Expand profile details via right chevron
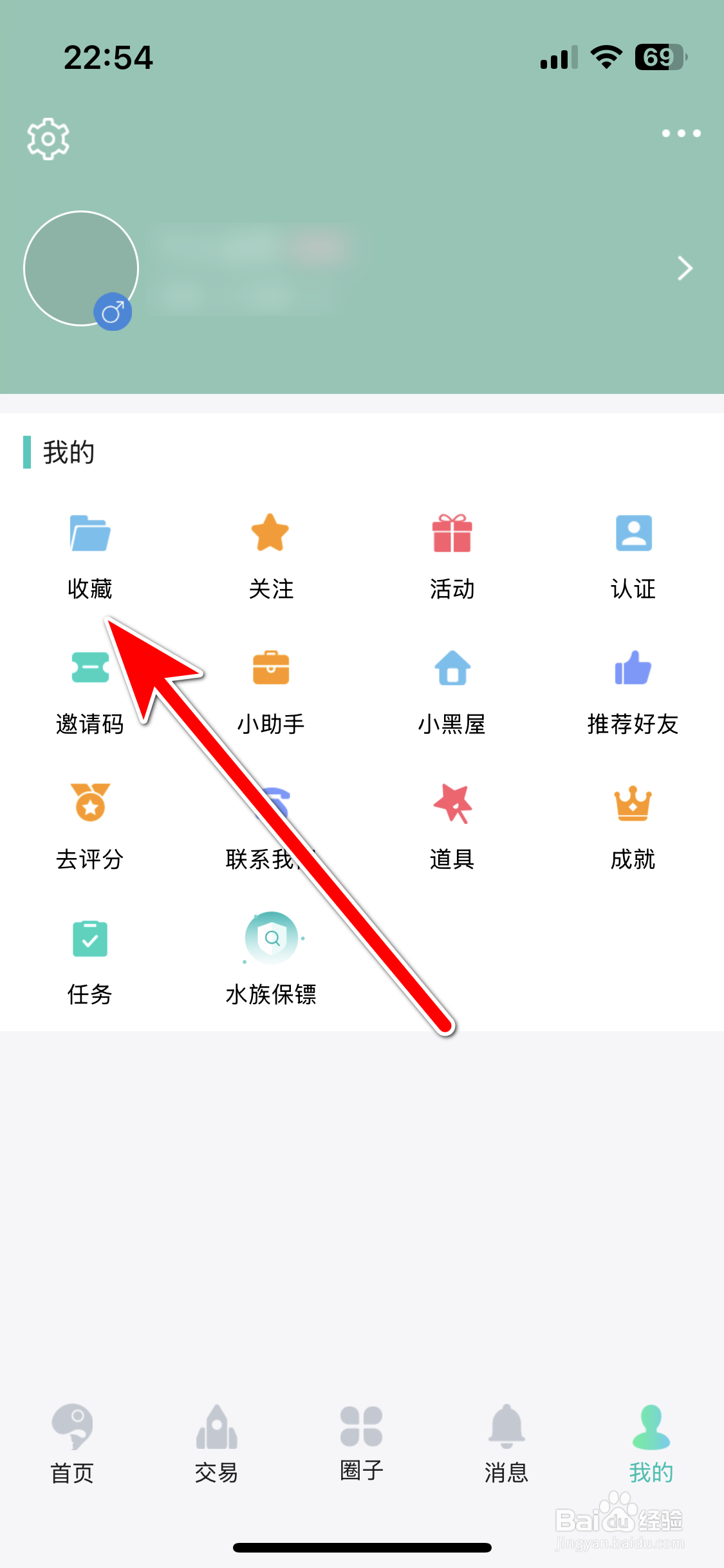 pos(683,268)
